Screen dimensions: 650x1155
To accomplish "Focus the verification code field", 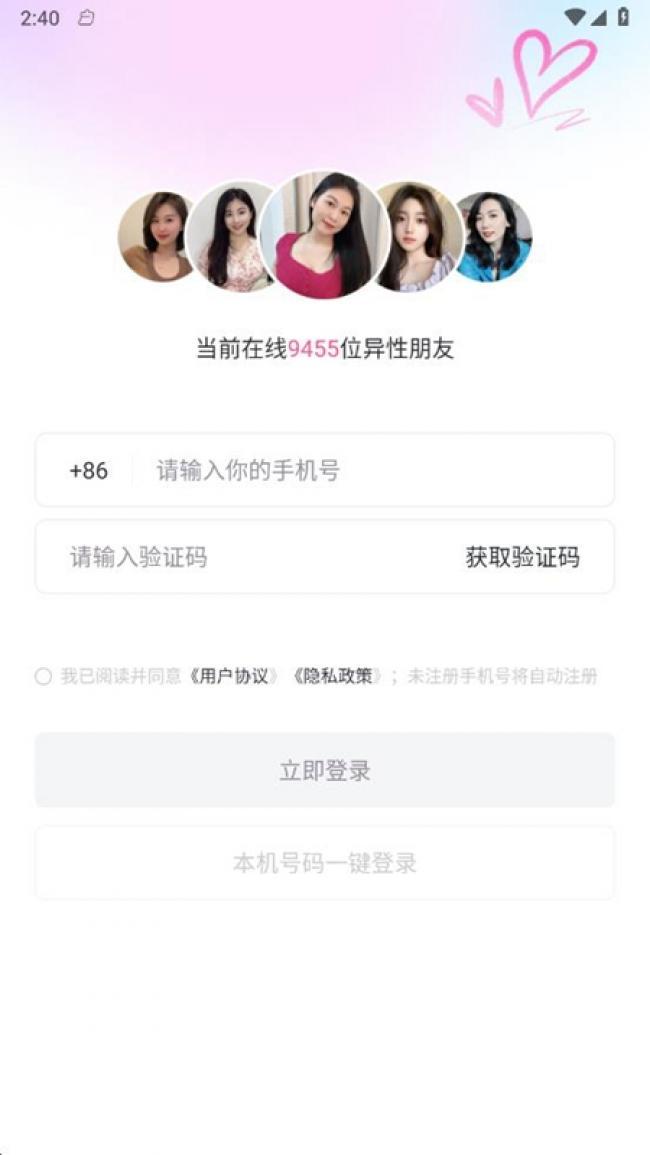I will [x=240, y=557].
